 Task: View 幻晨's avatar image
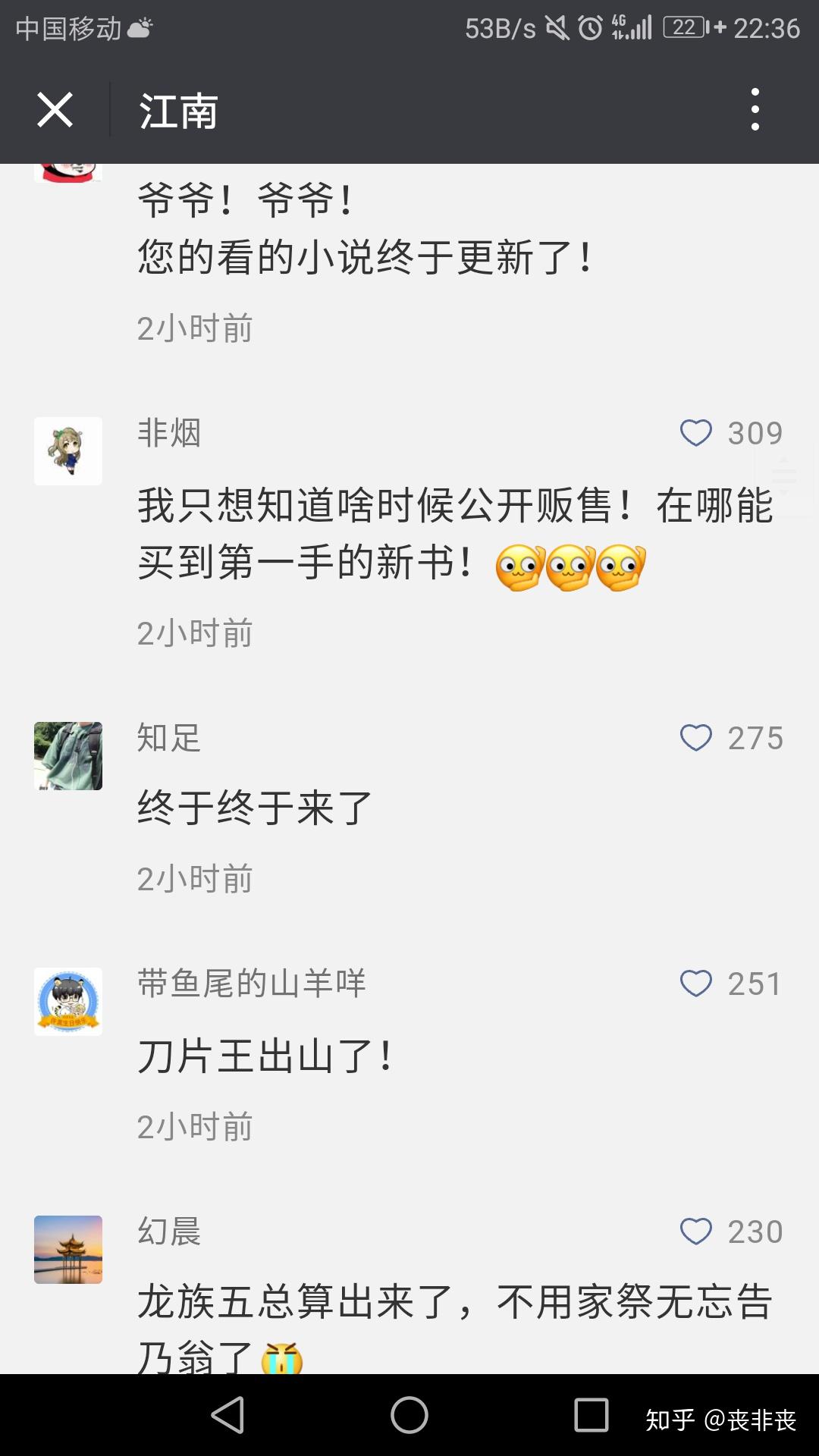coord(67,1250)
